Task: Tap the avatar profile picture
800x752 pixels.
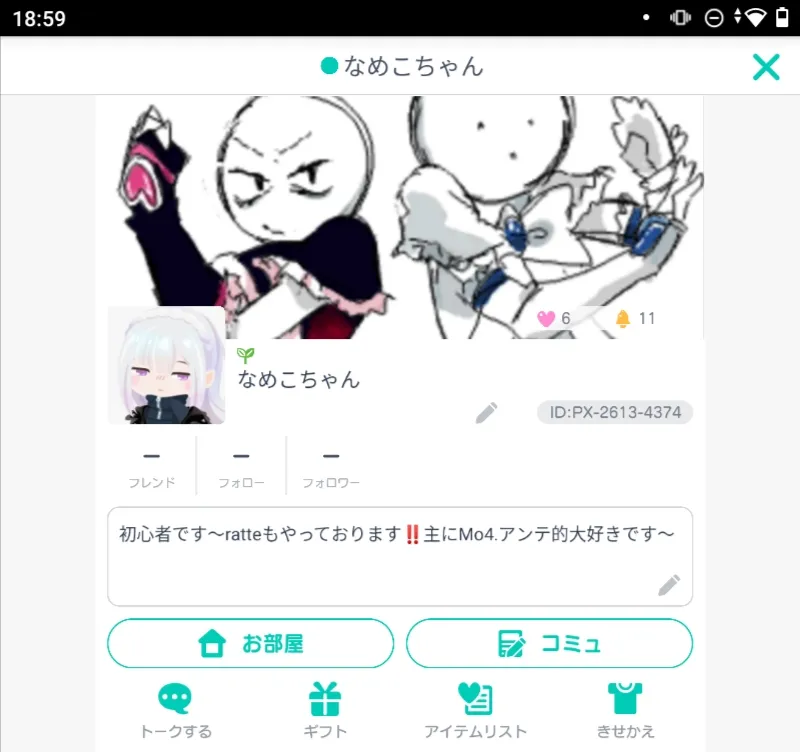Action: point(166,365)
